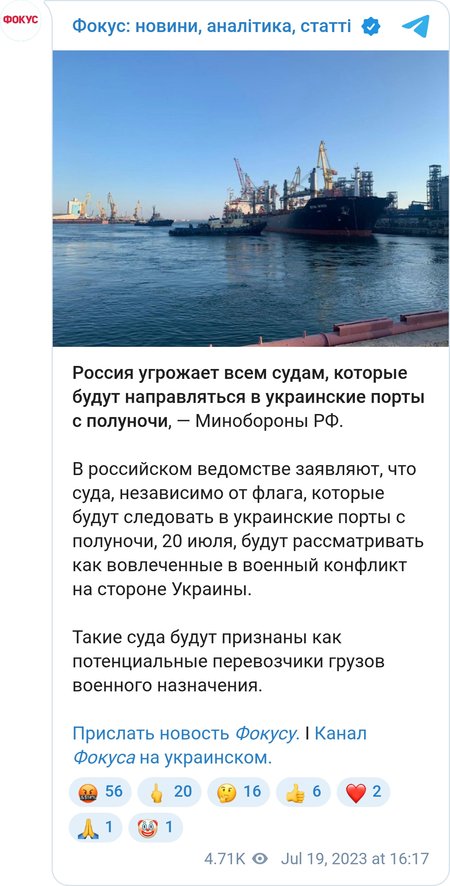This screenshot has height=886, width=450.
Task: Tap the thumbs up reaction with 6
Action: [303, 792]
